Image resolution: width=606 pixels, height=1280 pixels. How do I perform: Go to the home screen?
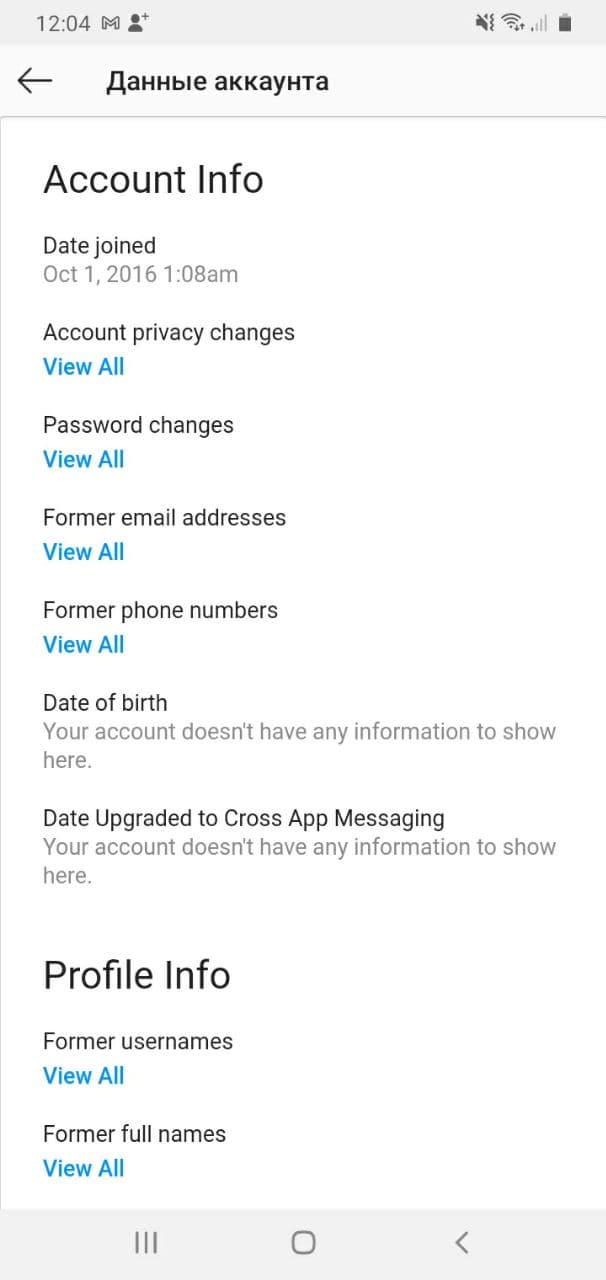(x=303, y=1243)
